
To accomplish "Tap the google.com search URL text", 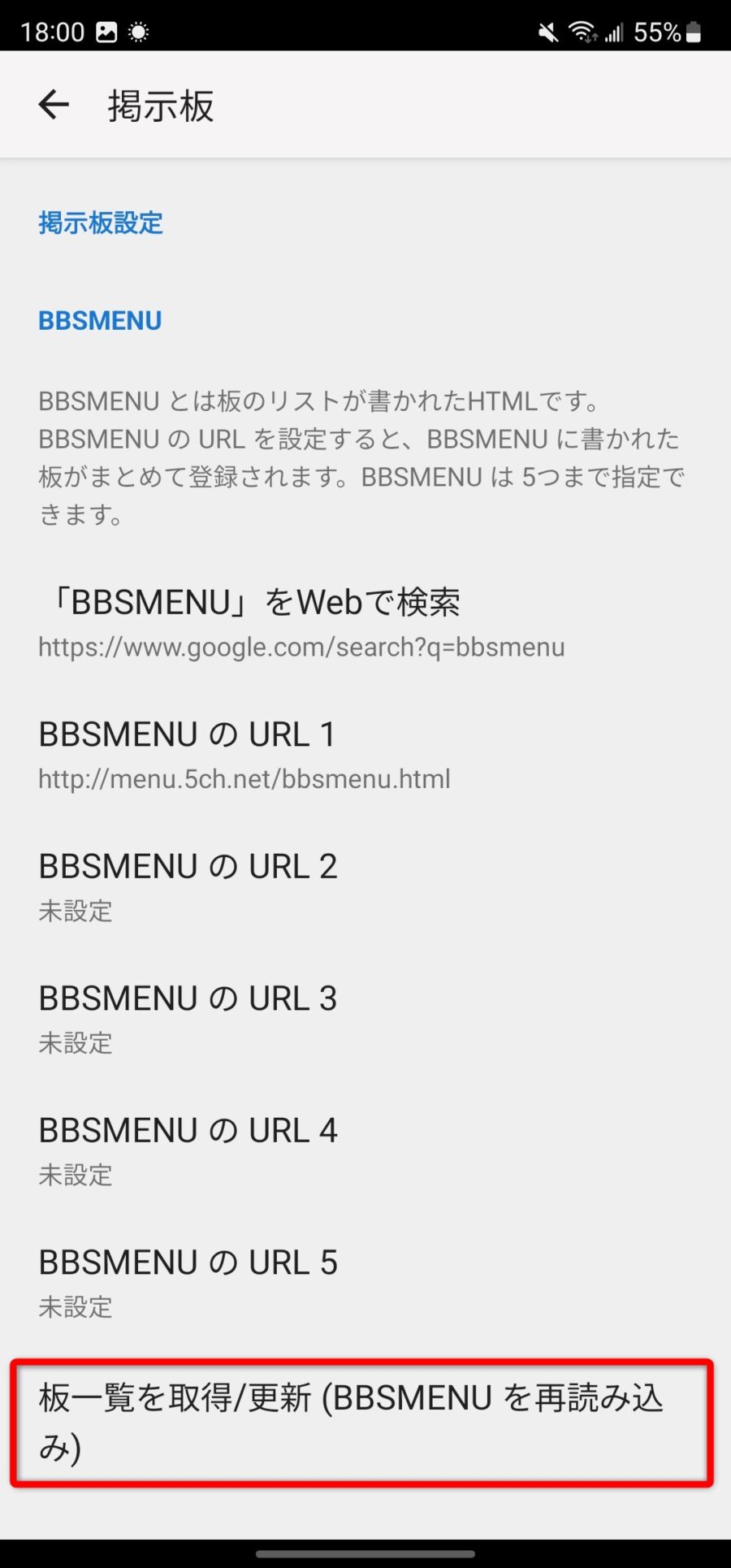I will pyautogui.click(x=301, y=648).
